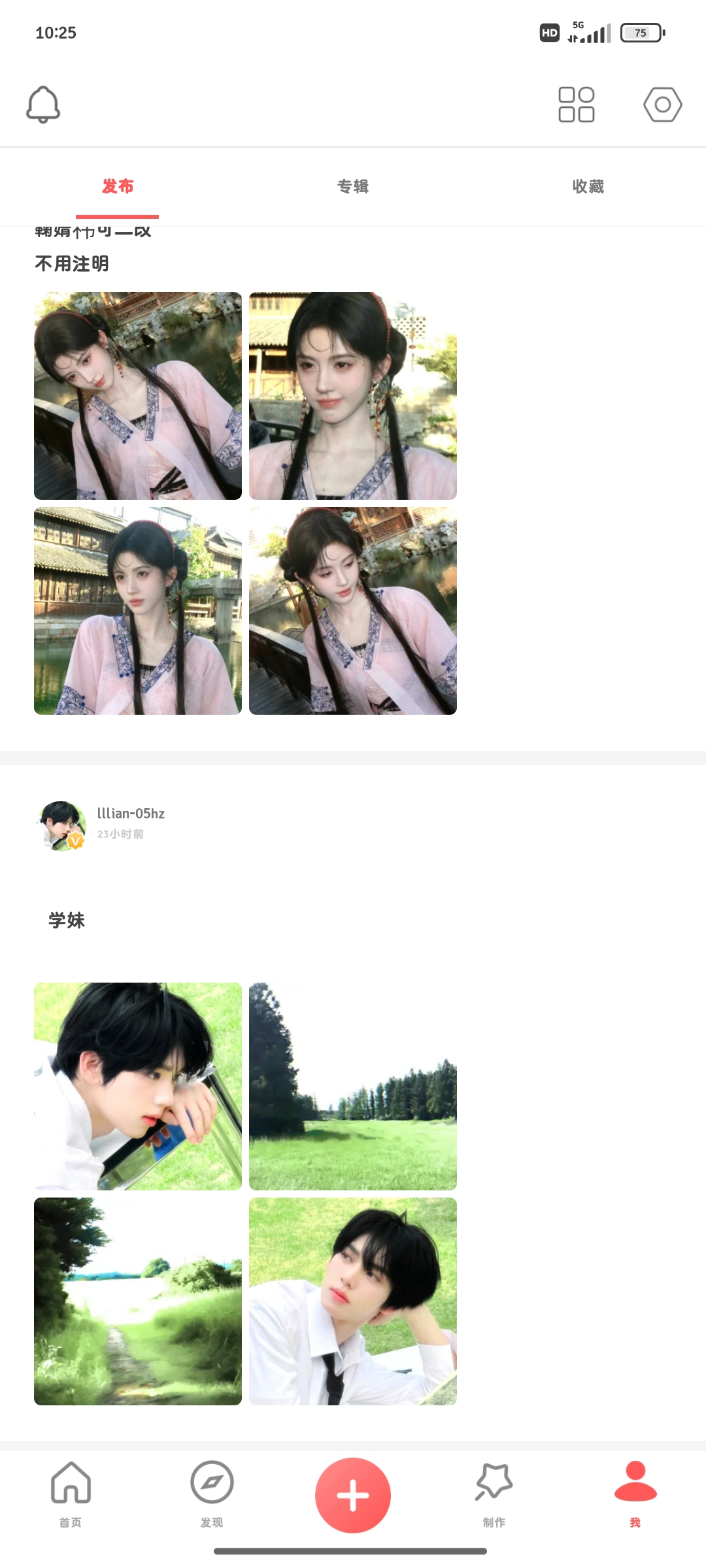Open the lllian-05hz profile avatar
The width and height of the screenshot is (706, 1568).
(x=62, y=826)
